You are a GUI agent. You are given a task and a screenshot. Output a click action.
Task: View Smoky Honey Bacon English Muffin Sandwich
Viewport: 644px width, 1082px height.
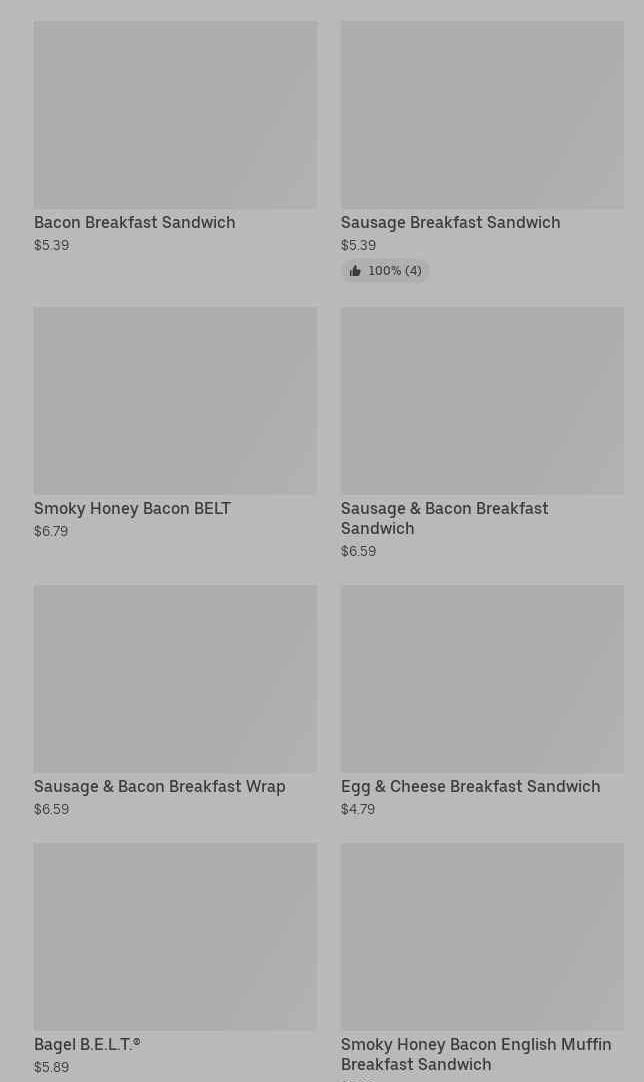[x=482, y=962]
